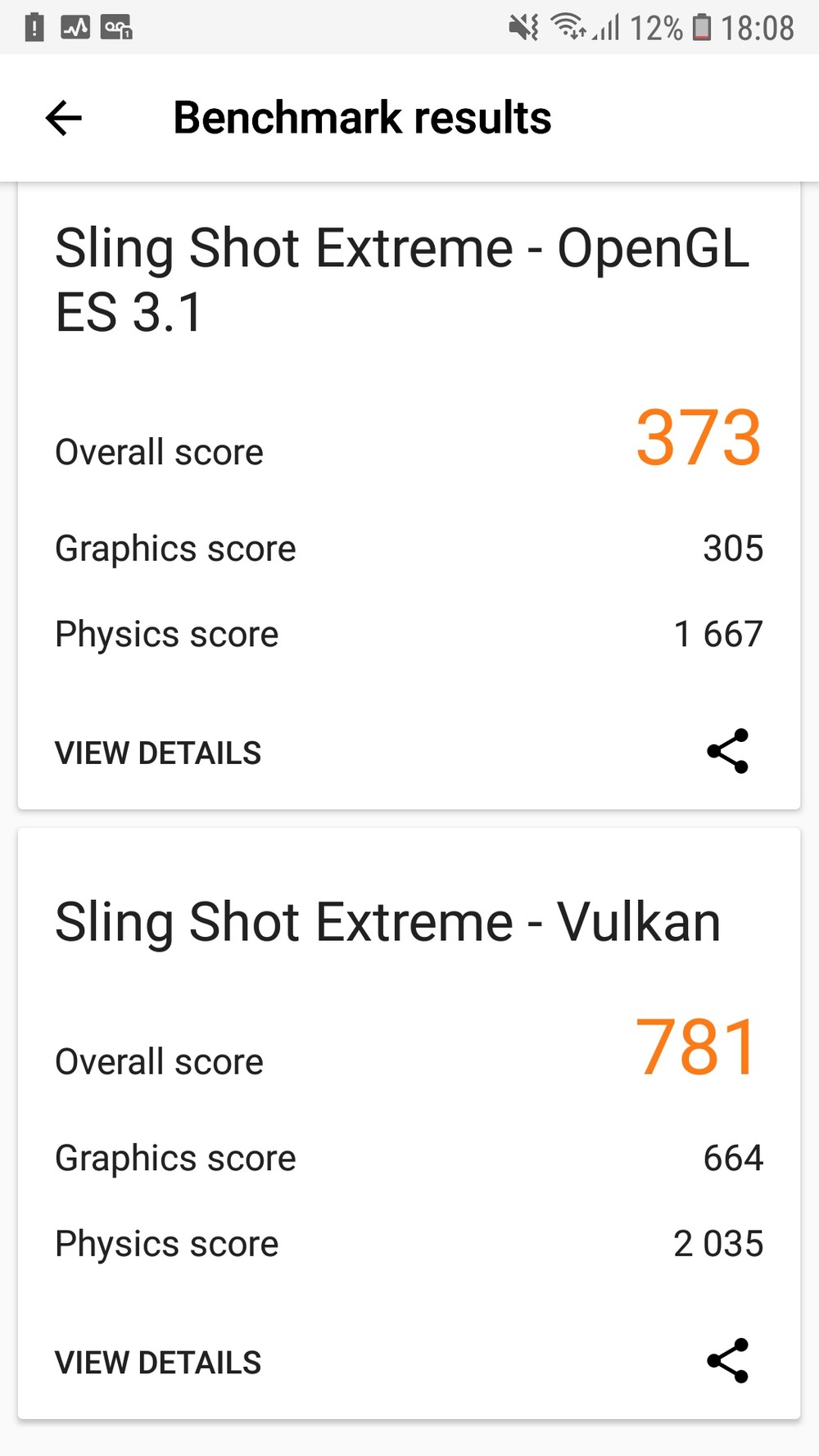View details of the Vulkan result

point(158,1363)
